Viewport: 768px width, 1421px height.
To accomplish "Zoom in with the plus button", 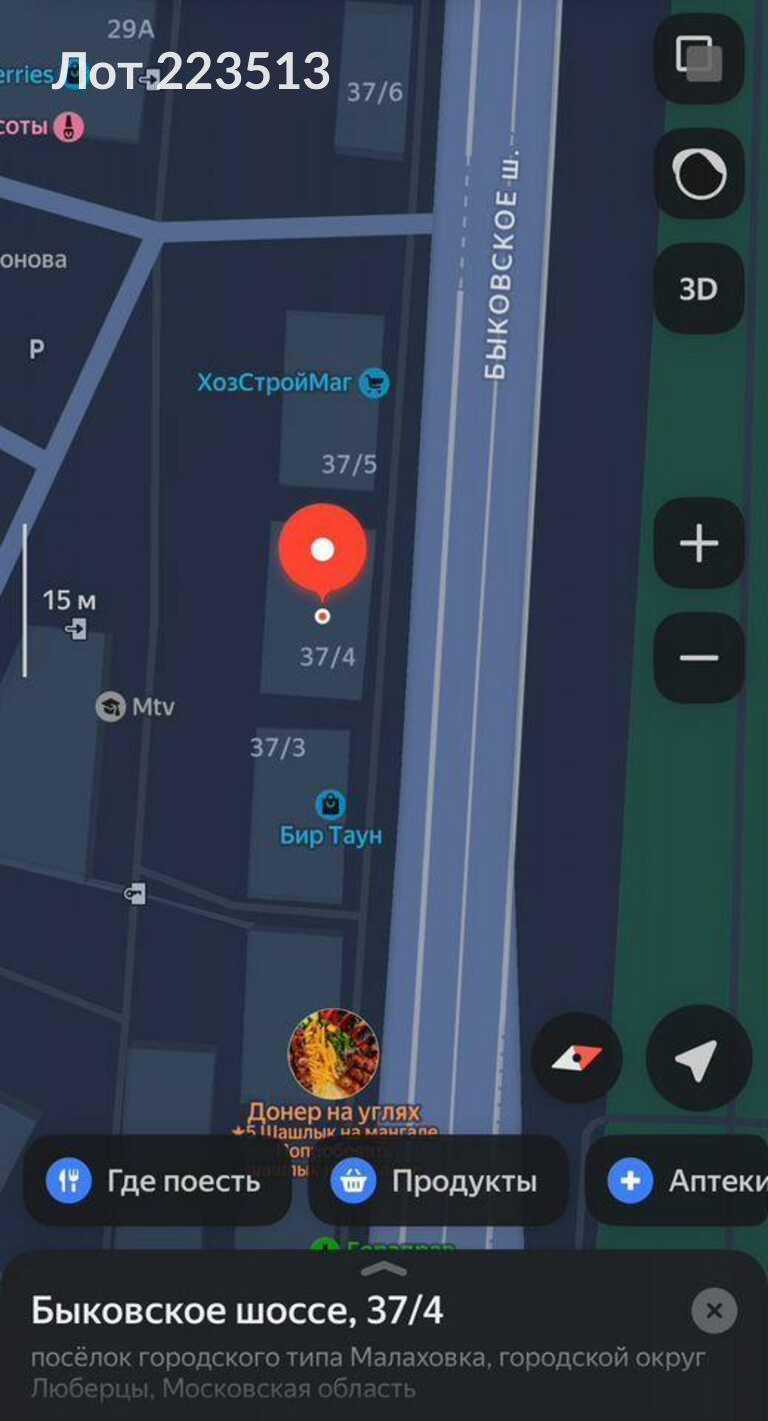I will 698,543.
